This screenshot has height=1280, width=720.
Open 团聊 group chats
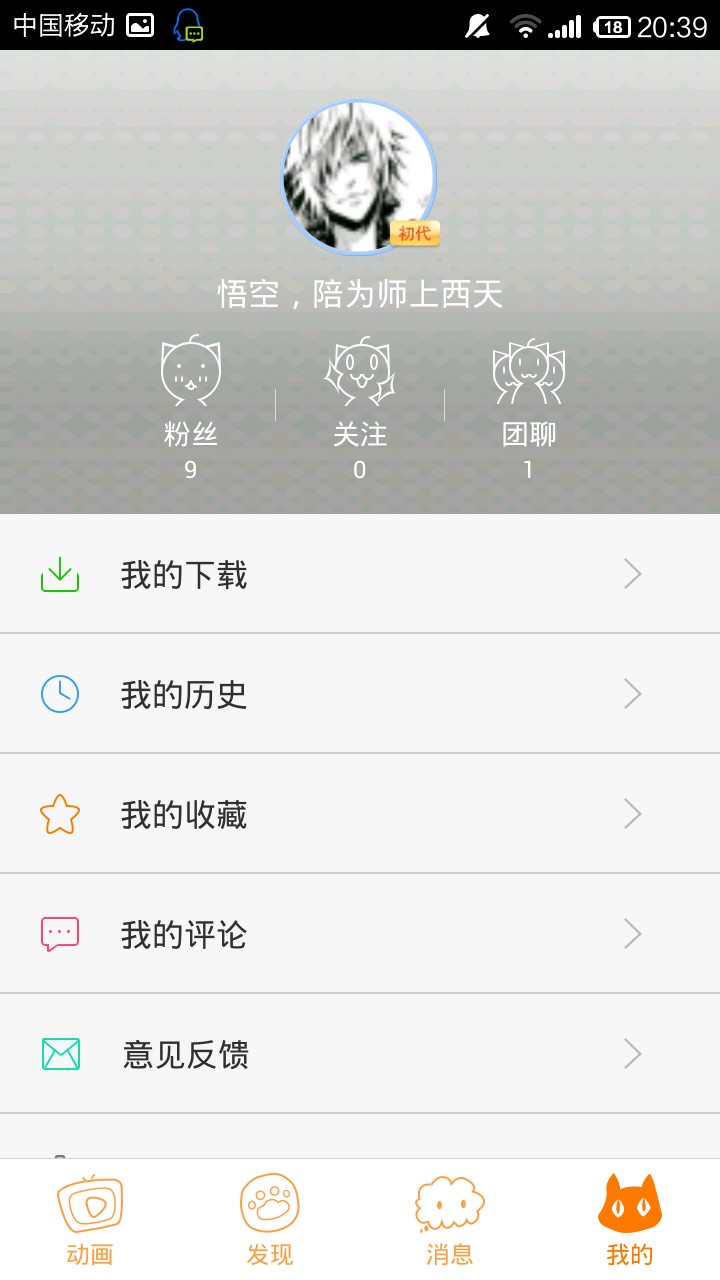[529, 407]
